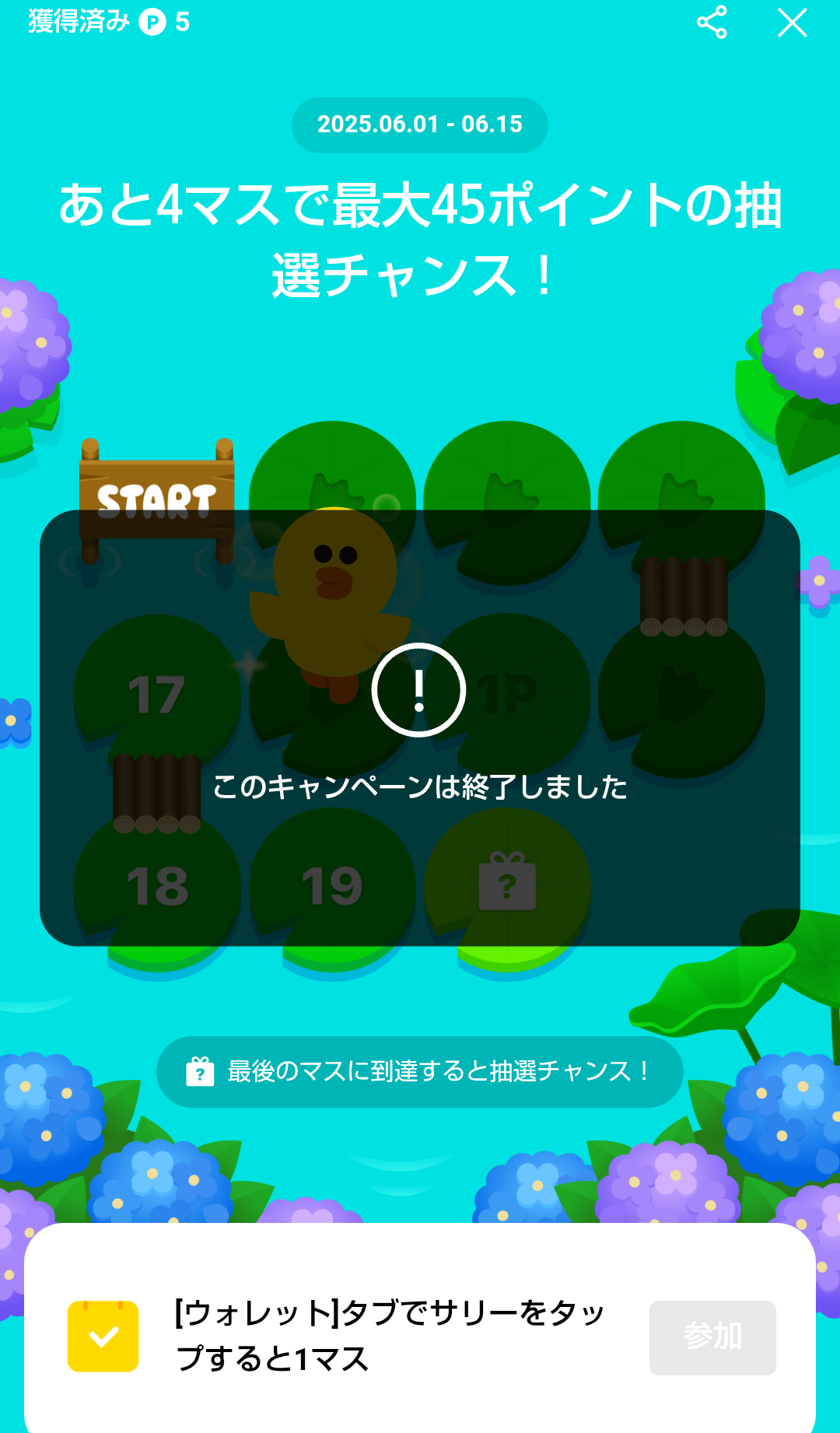Open the ウォレット tab mission row
This screenshot has height=1433, width=840.
click(389, 1336)
